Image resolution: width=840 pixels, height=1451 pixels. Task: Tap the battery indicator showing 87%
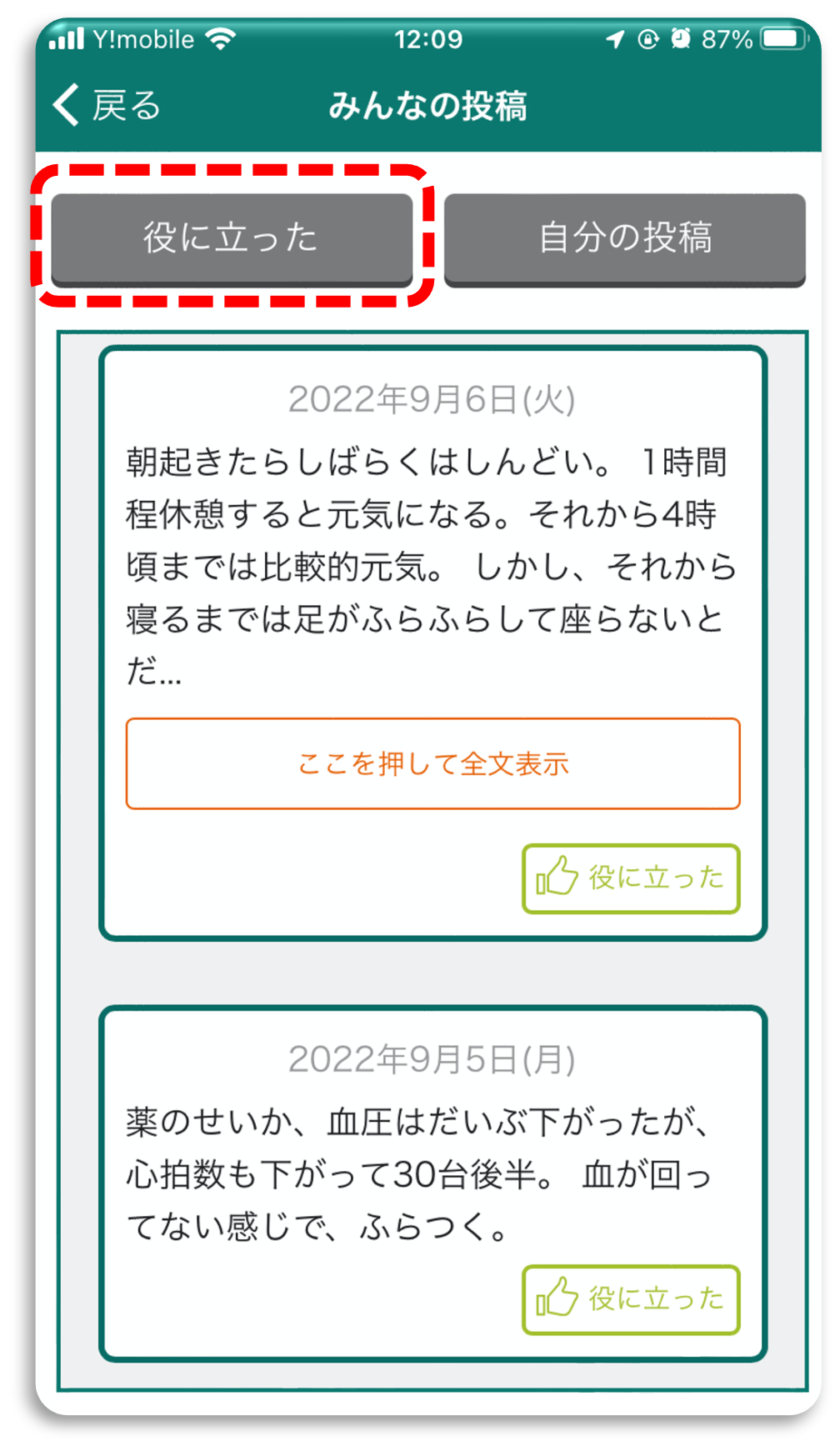[750, 38]
